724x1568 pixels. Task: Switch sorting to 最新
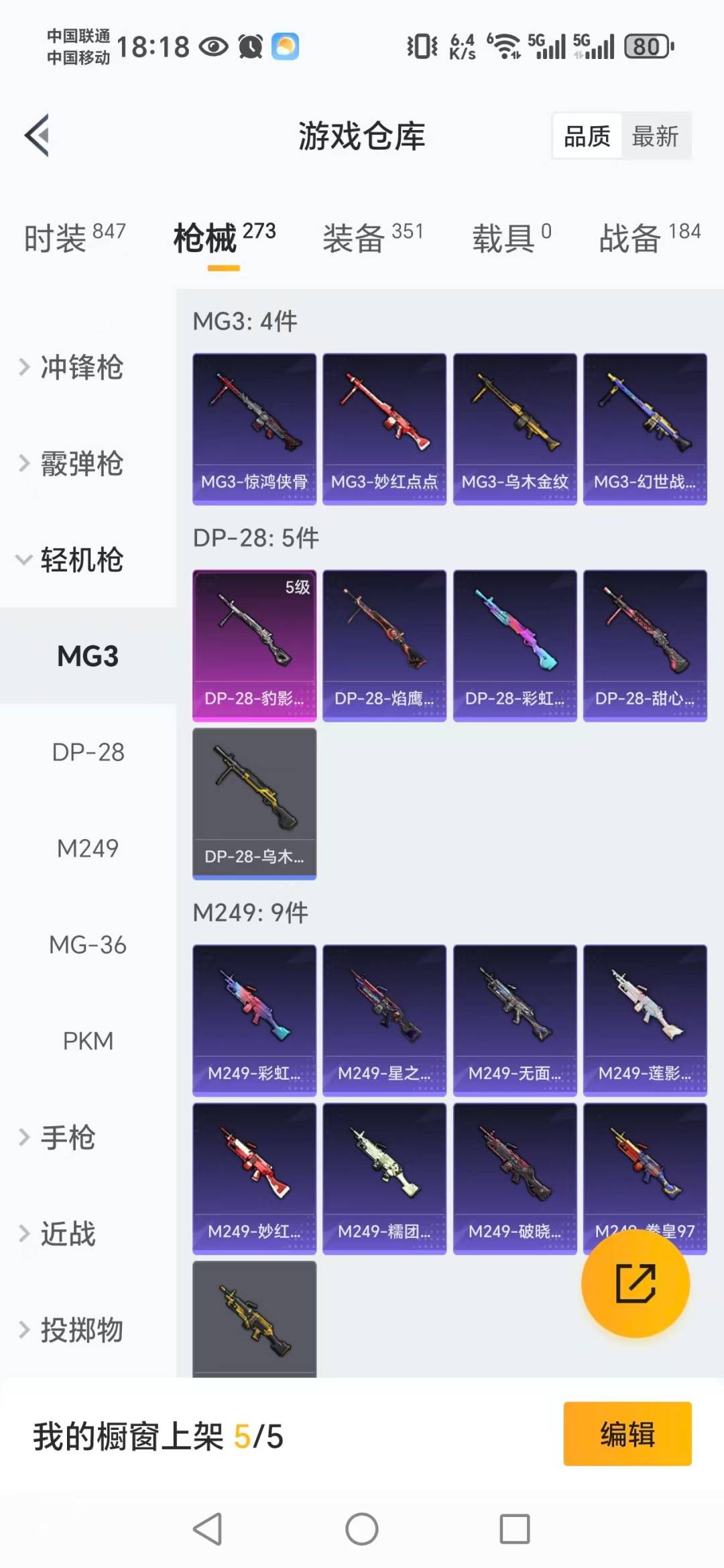tap(656, 135)
